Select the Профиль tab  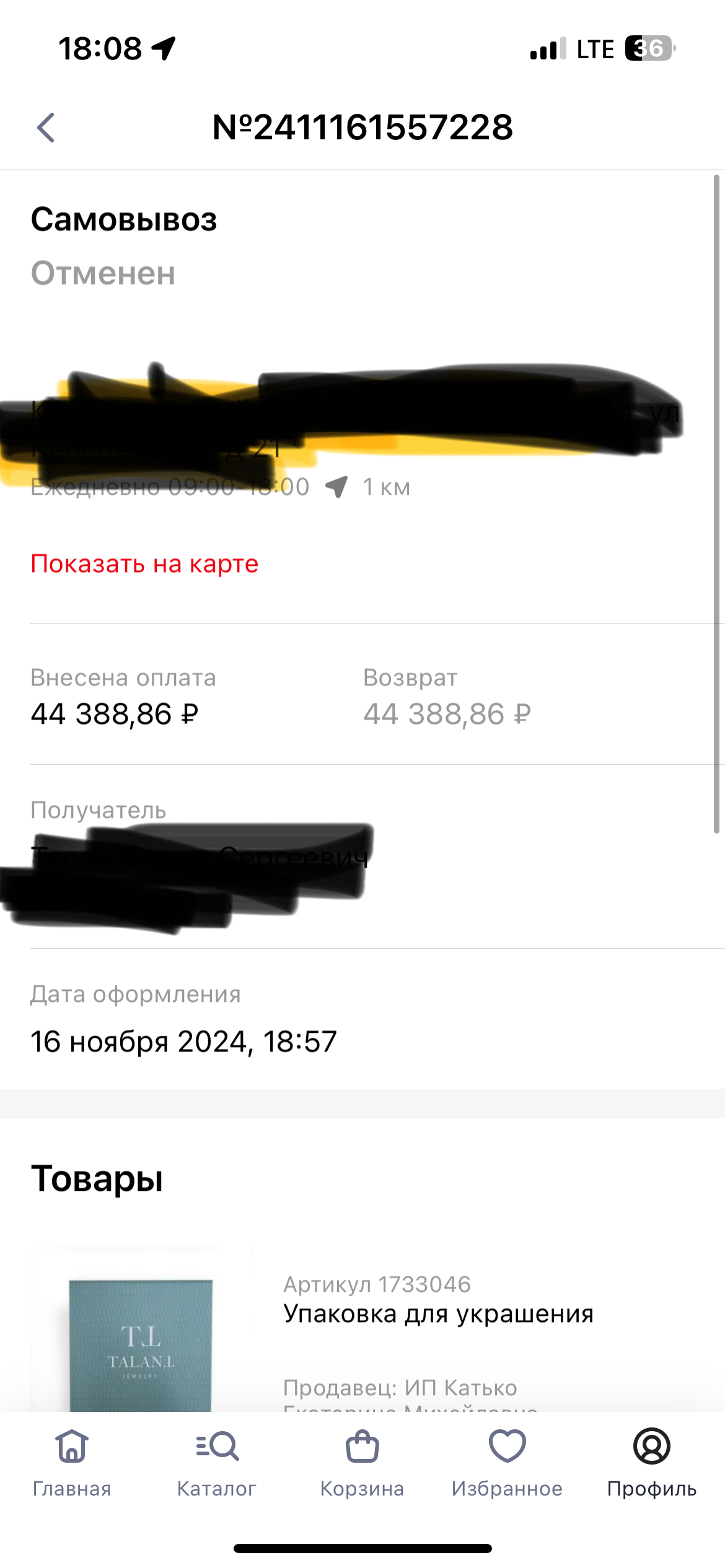pyautogui.click(x=652, y=1461)
